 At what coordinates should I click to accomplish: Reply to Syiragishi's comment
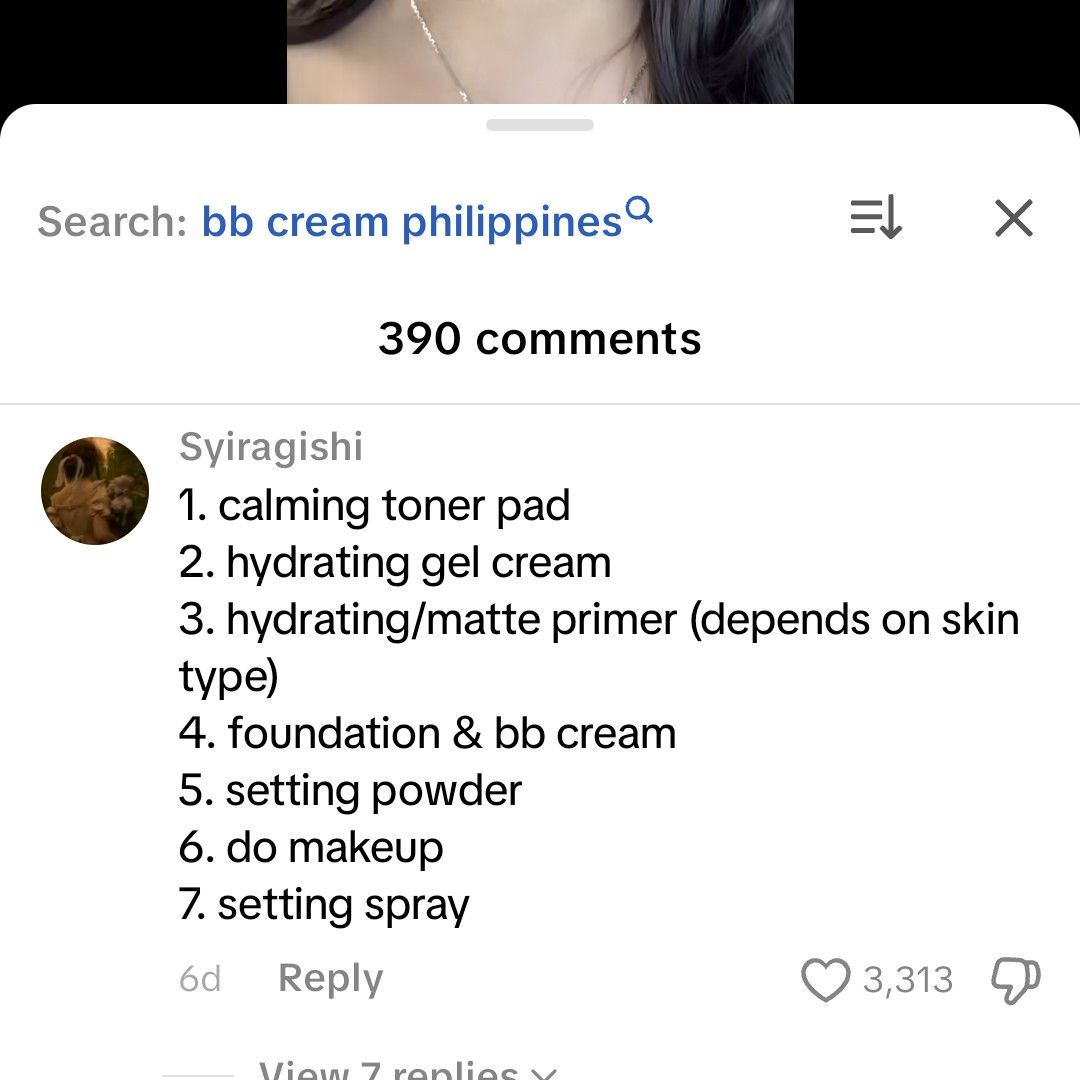tap(330, 978)
